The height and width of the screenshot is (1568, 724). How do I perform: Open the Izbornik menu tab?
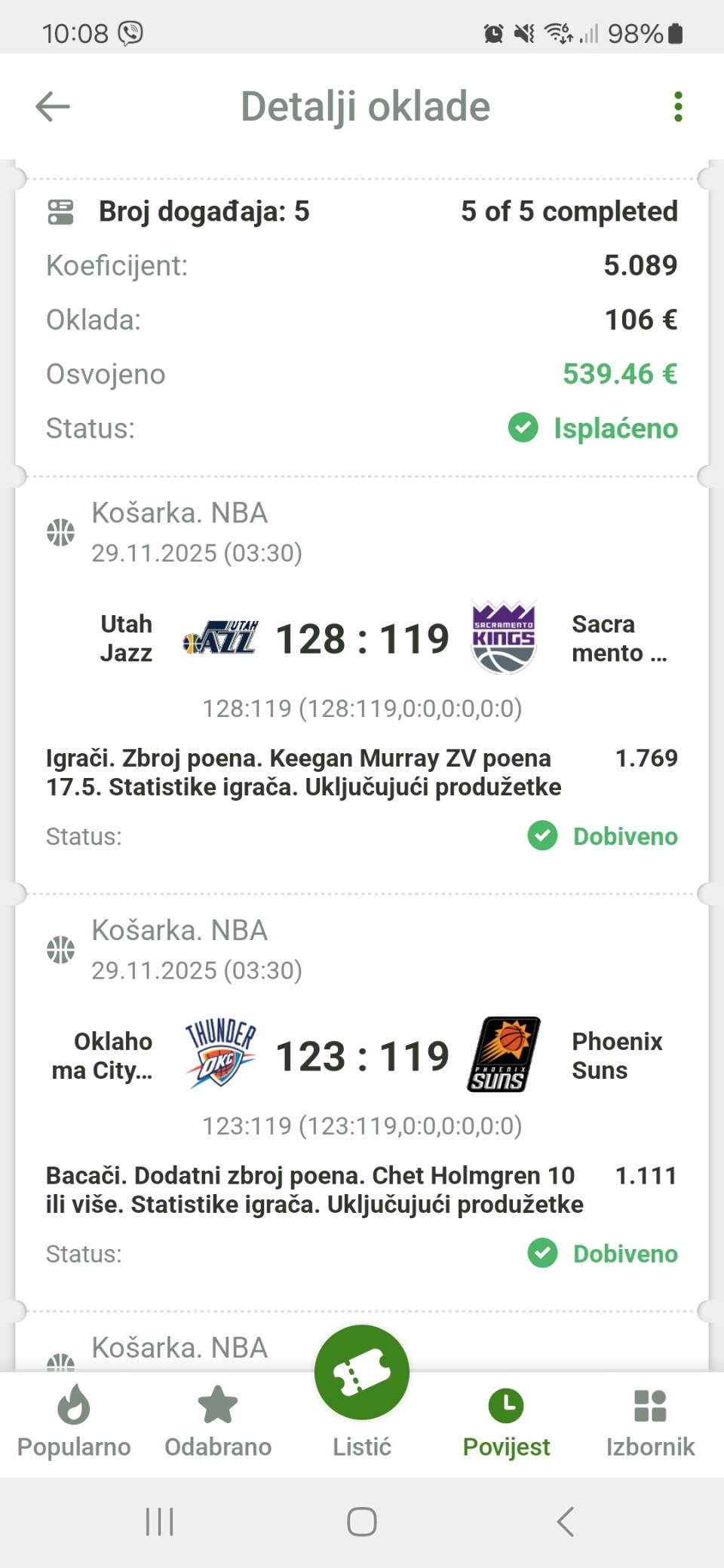click(x=650, y=1422)
